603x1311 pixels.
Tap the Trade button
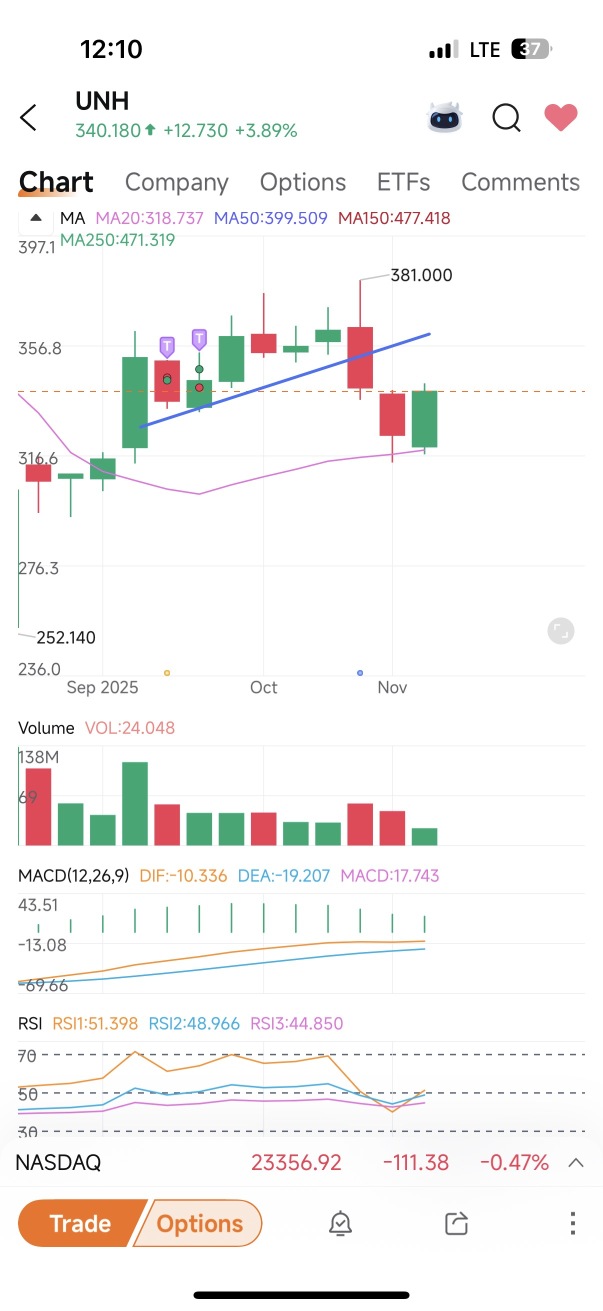[x=80, y=1223]
